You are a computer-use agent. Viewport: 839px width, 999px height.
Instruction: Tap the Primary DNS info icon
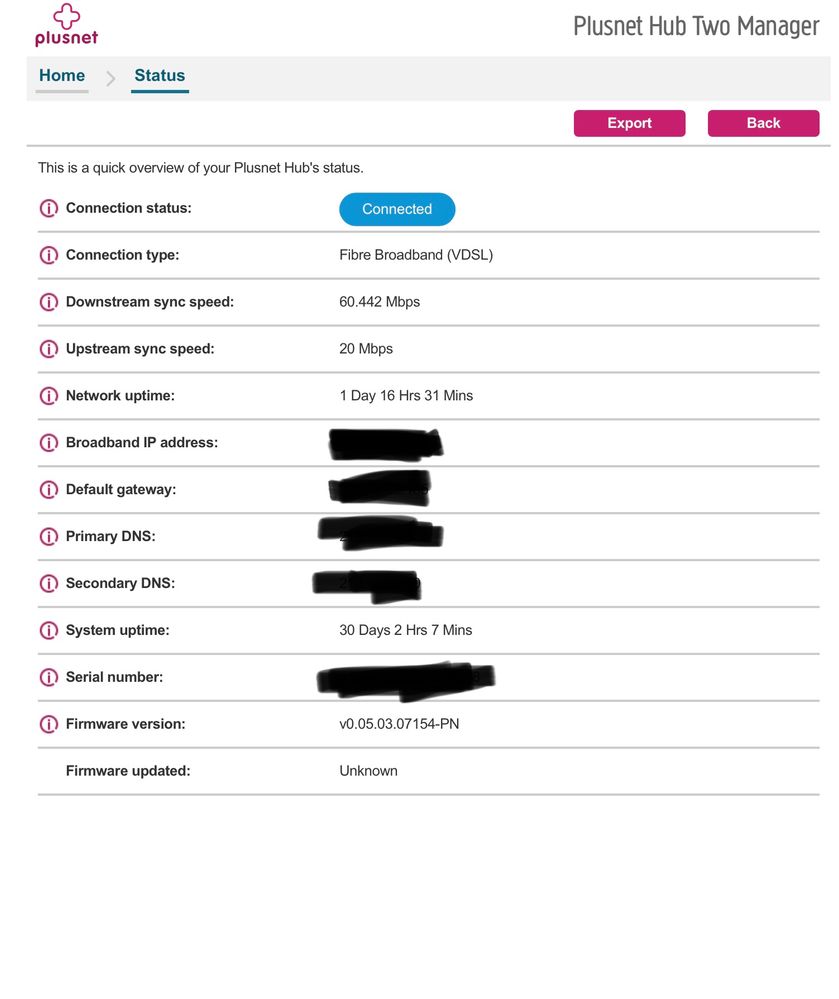pyautogui.click(x=48, y=537)
